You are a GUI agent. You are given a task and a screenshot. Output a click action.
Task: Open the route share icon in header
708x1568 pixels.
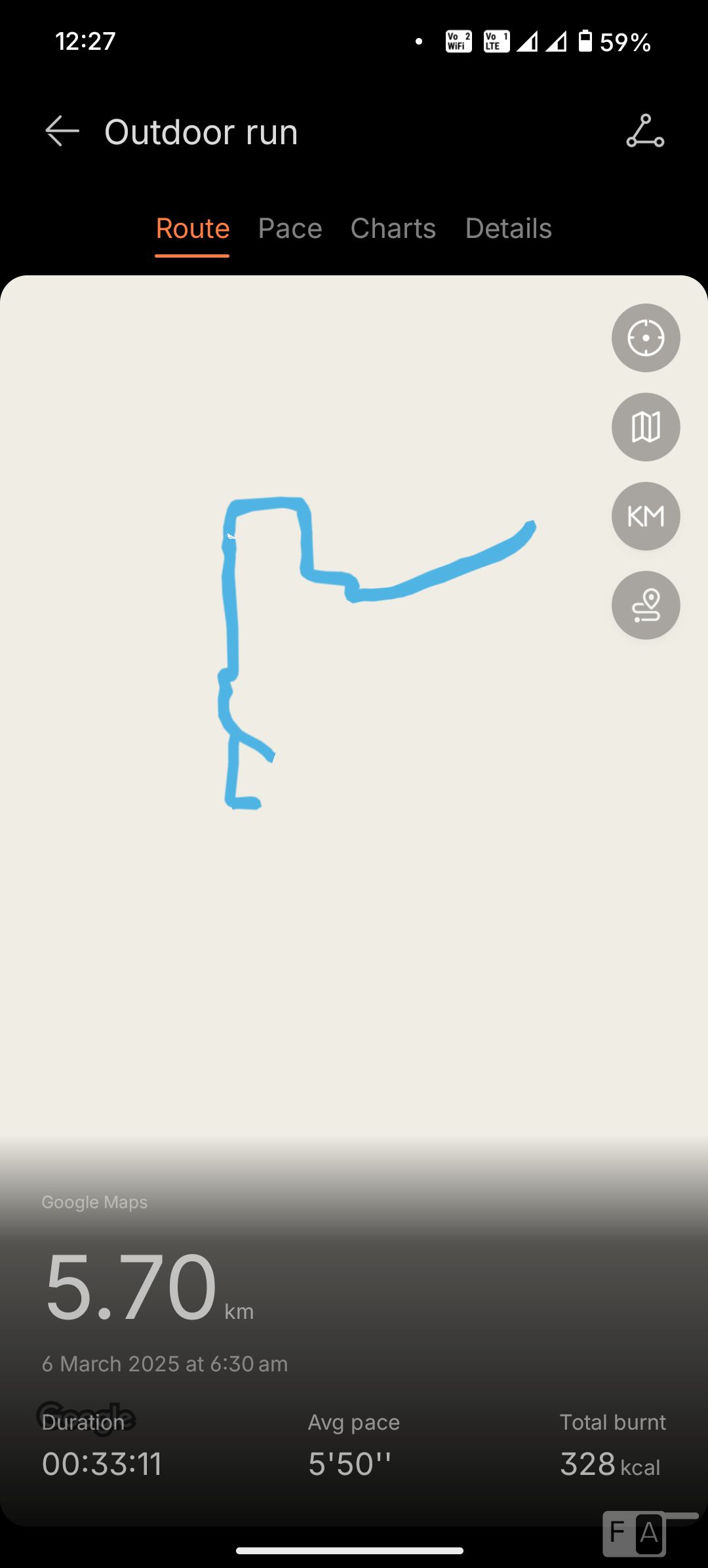coord(645,131)
